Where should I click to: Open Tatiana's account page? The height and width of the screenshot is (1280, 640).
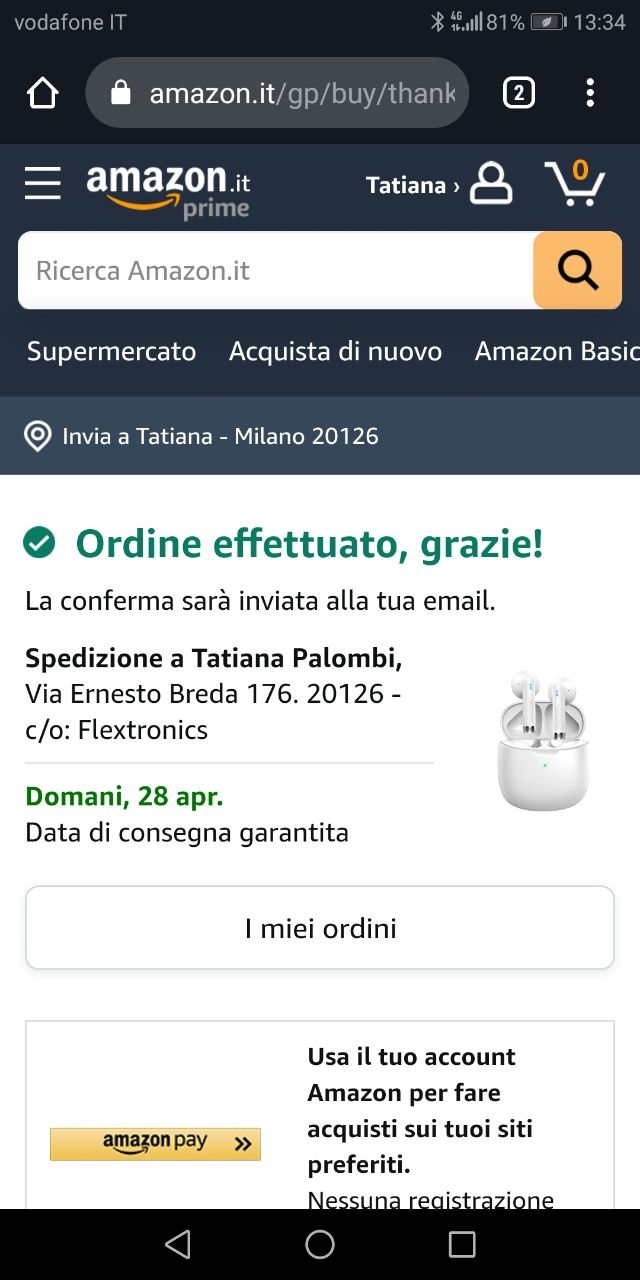click(x=440, y=185)
